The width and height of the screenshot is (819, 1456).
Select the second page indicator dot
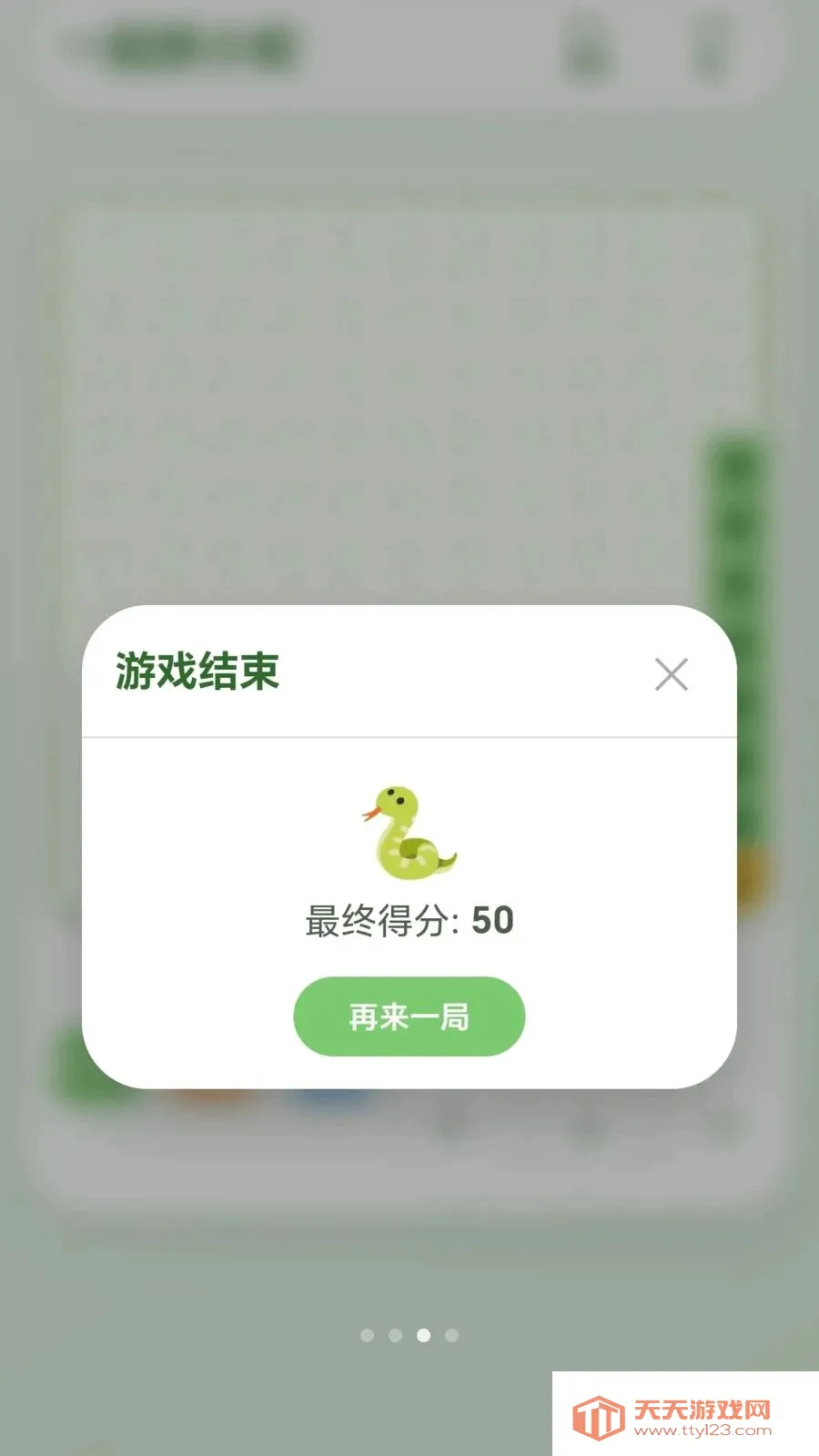(395, 1334)
